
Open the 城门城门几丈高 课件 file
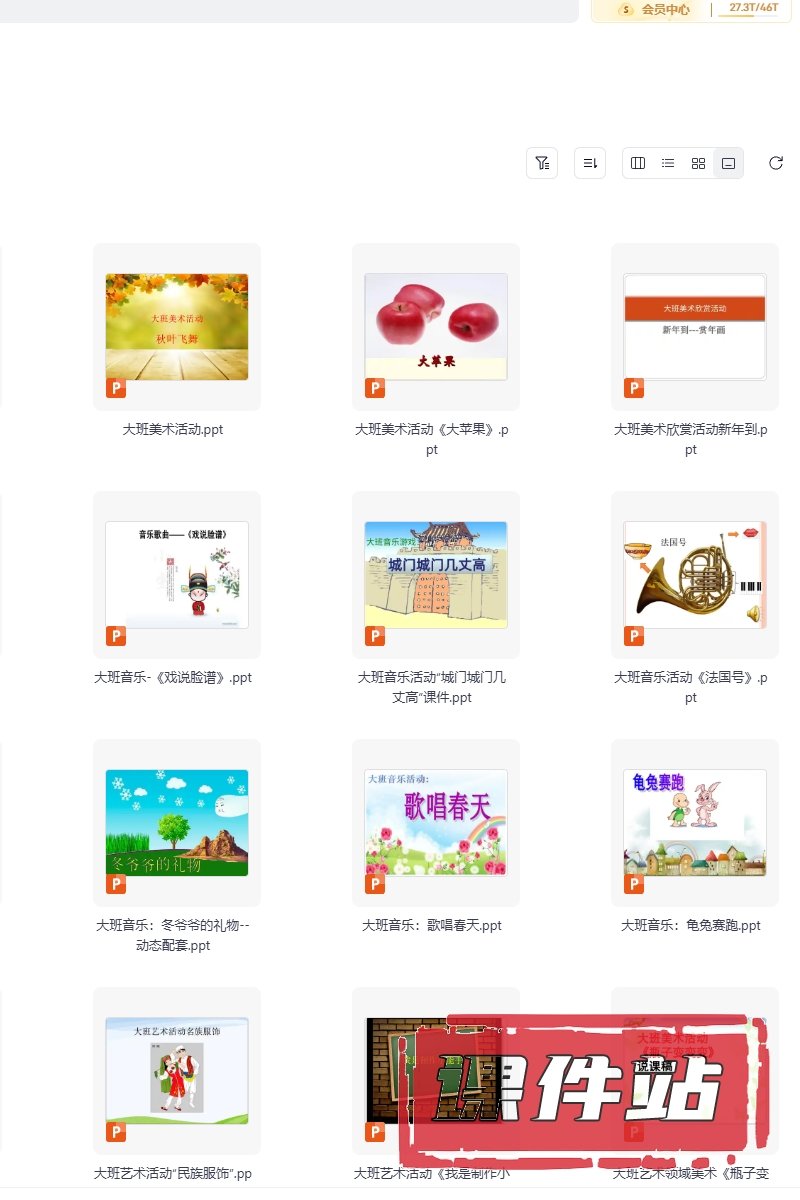[x=436, y=575]
